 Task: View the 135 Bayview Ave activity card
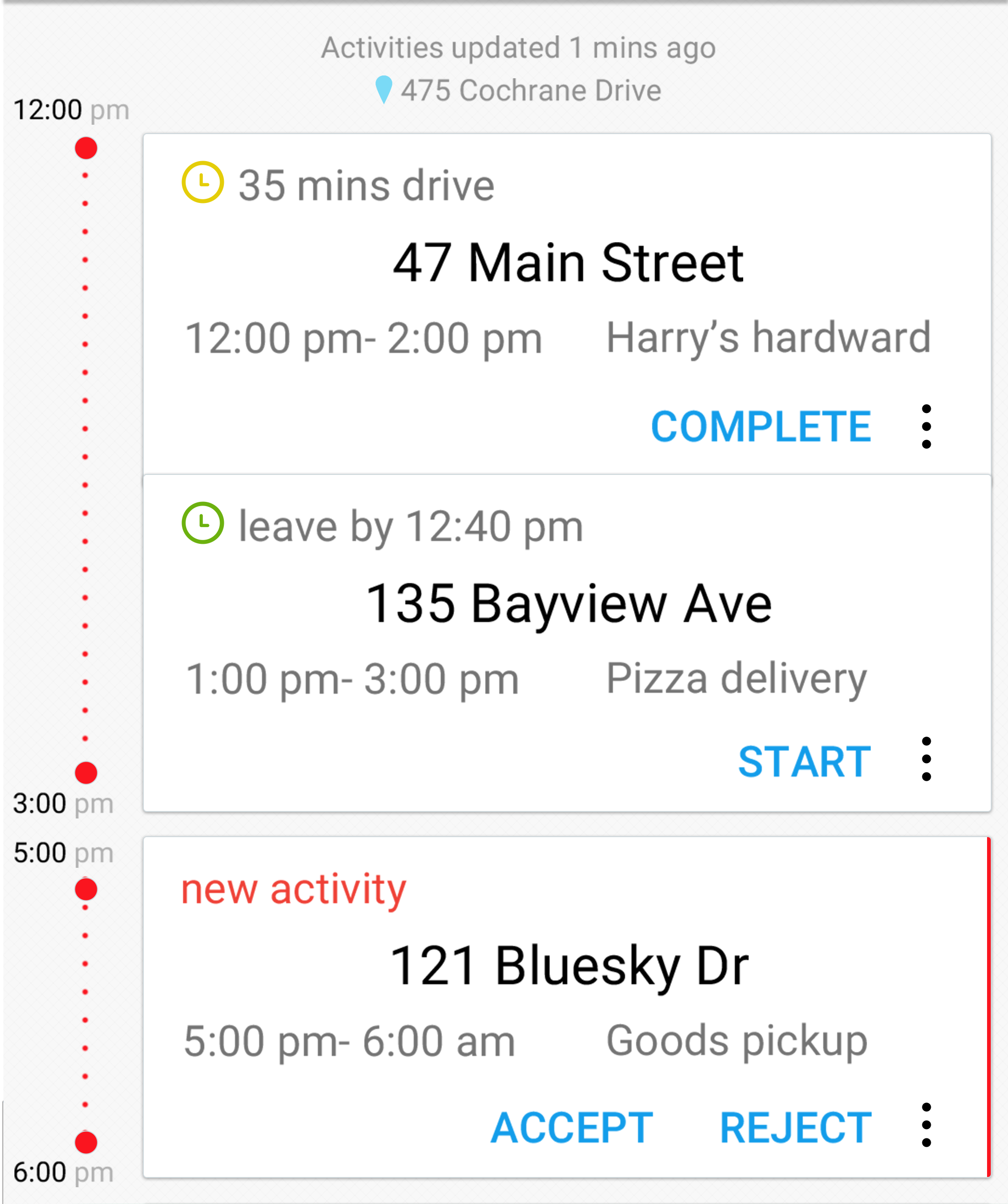coord(567,604)
